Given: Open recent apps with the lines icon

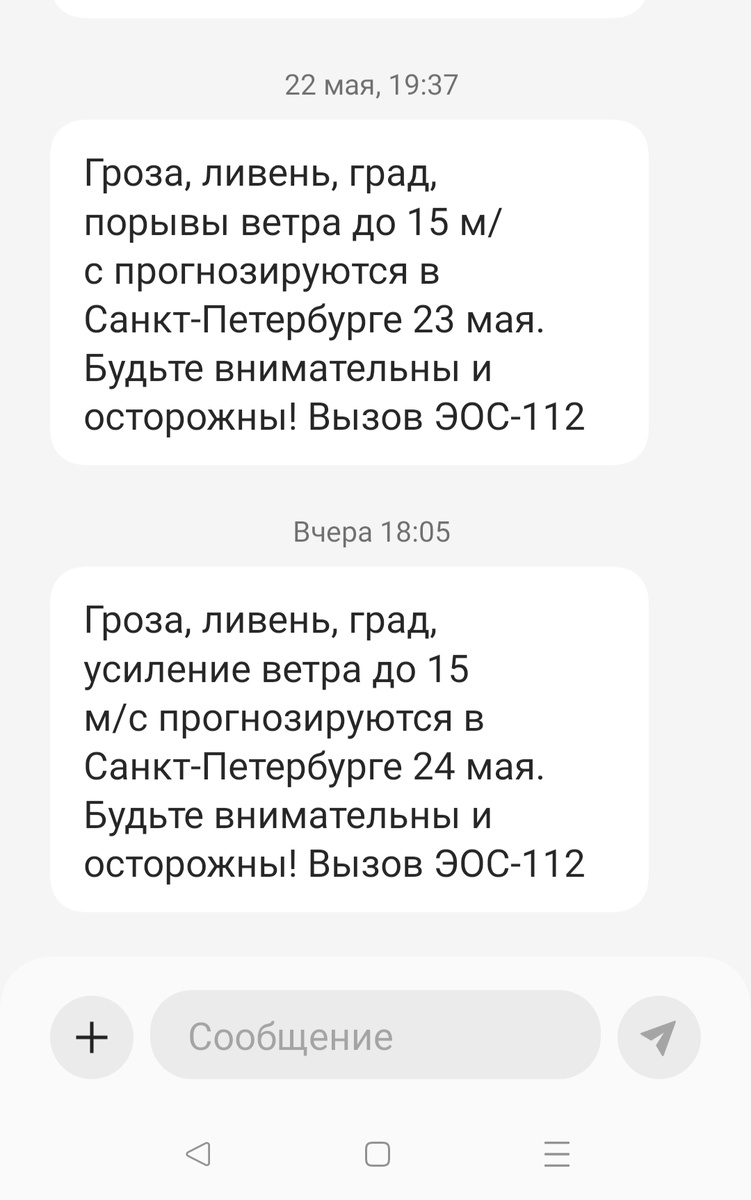Looking at the screenshot, I should [557, 1152].
